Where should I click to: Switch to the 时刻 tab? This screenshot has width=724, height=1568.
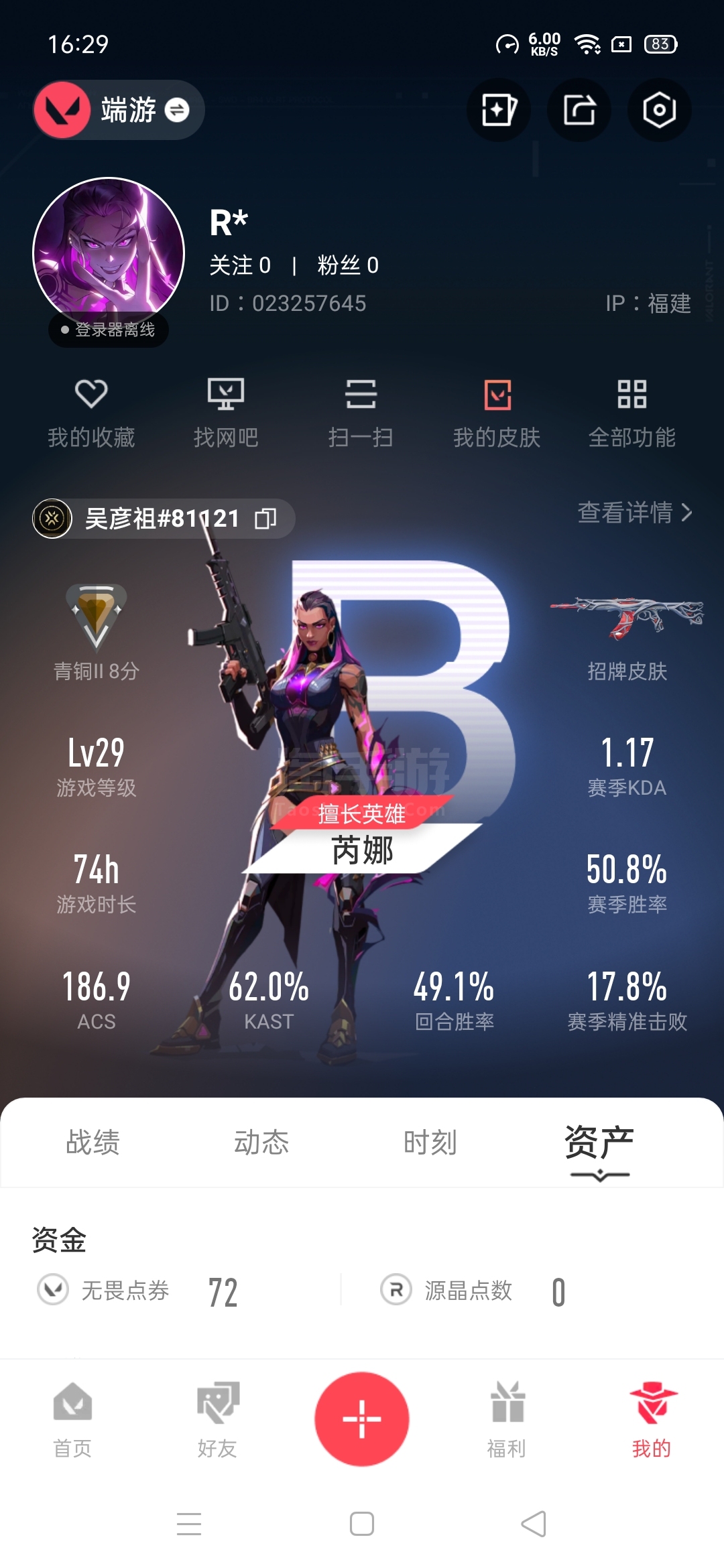[430, 1142]
